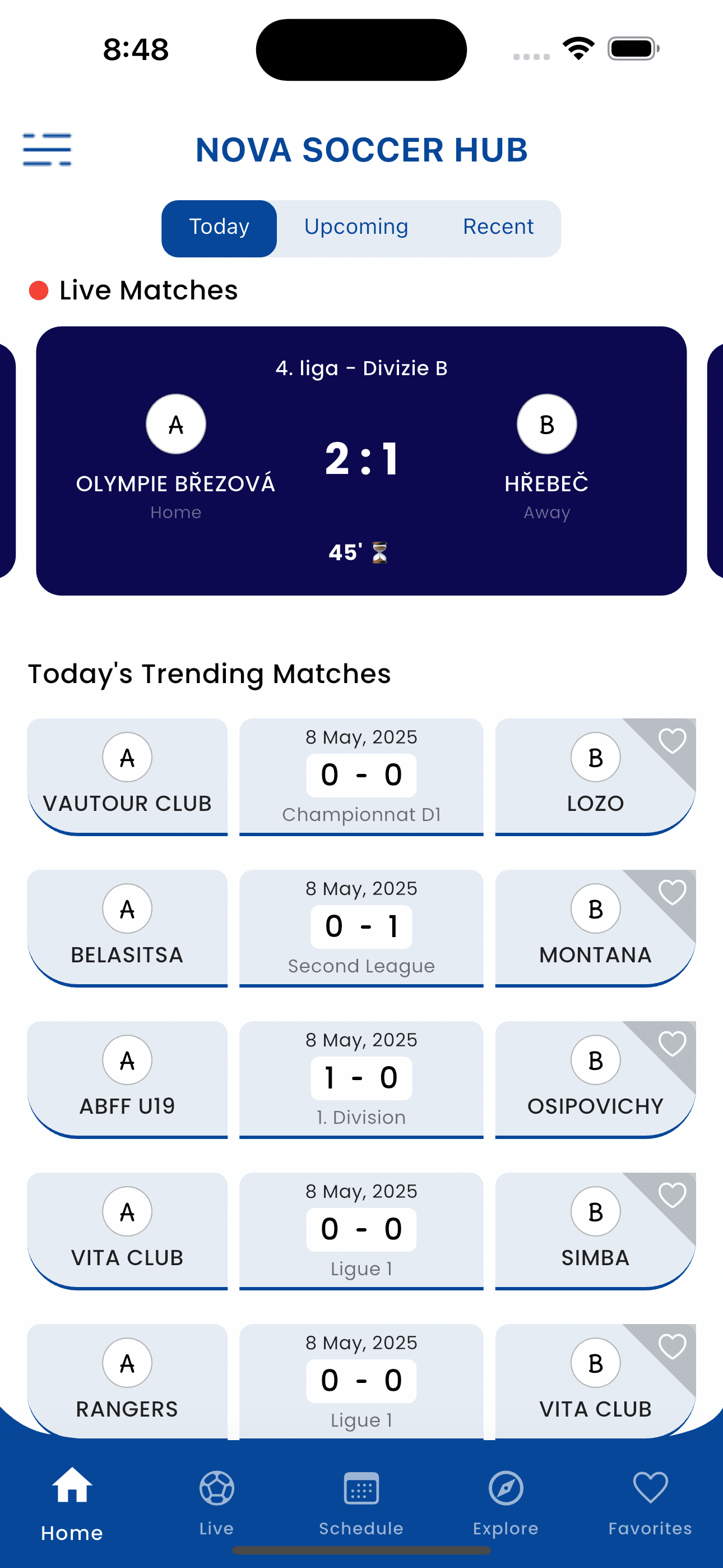Image resolution: width=723 pixels, height=1568 pixels.
Task: Switch to the Upcoming tab
Action: [356, 227]
